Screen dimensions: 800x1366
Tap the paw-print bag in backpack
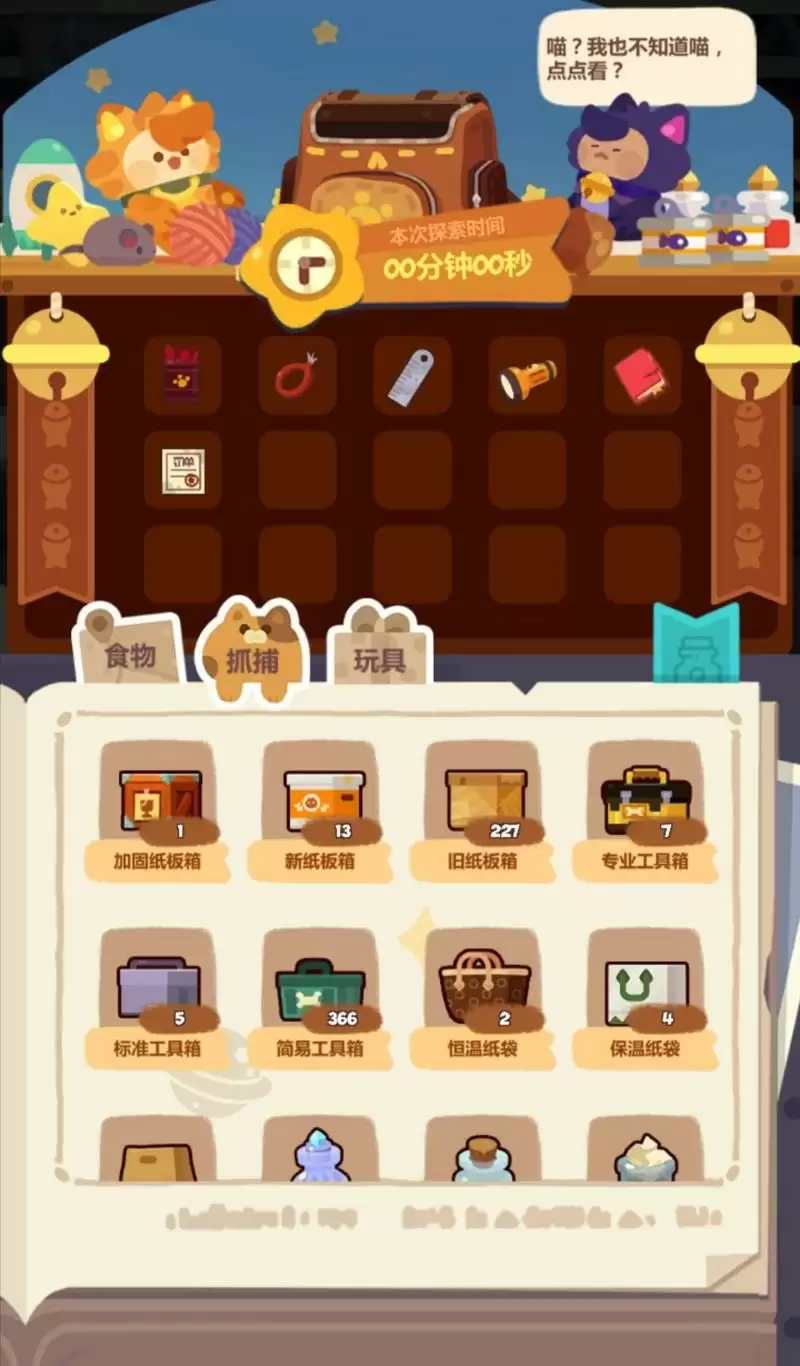click(183, 377)
